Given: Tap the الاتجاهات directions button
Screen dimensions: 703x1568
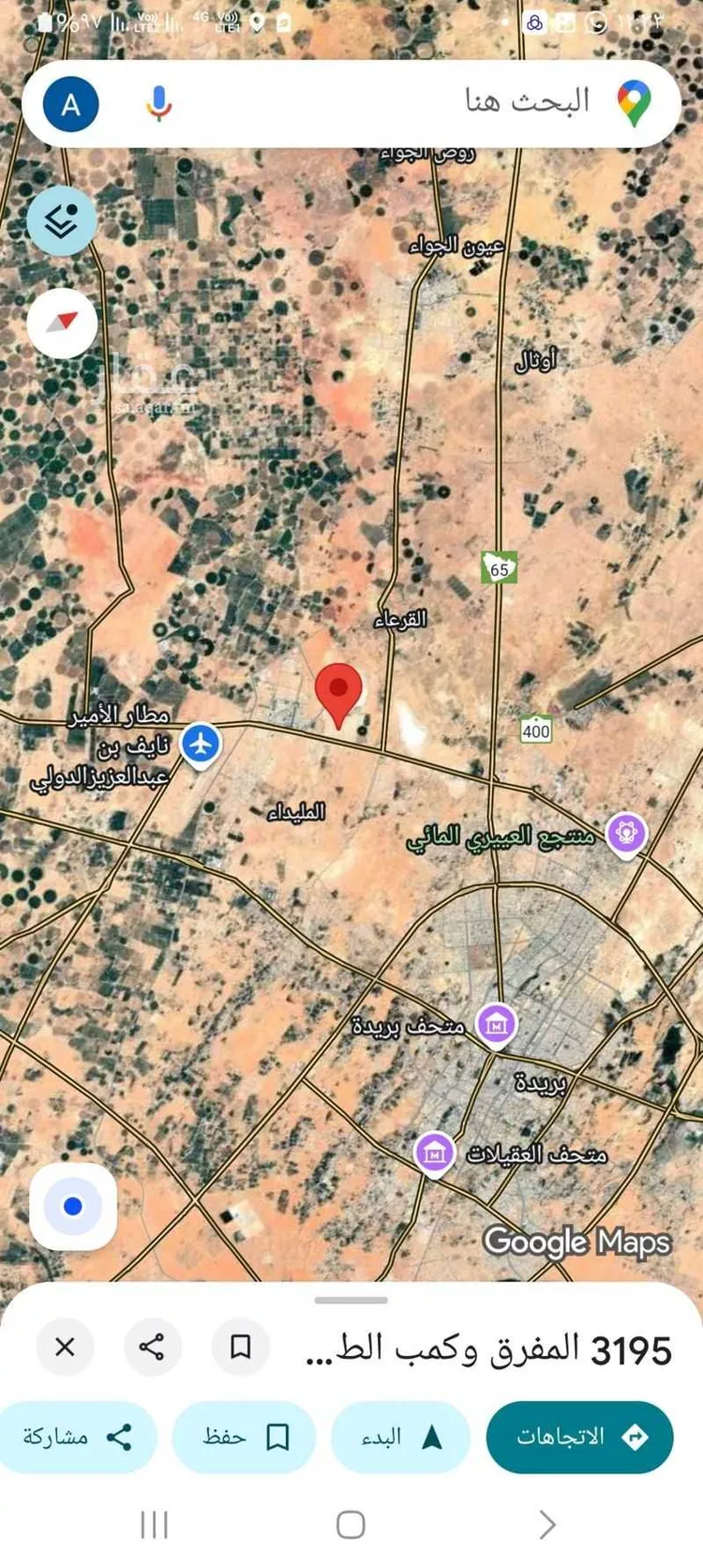Looking at the screenshot, I should [578, 1436].
